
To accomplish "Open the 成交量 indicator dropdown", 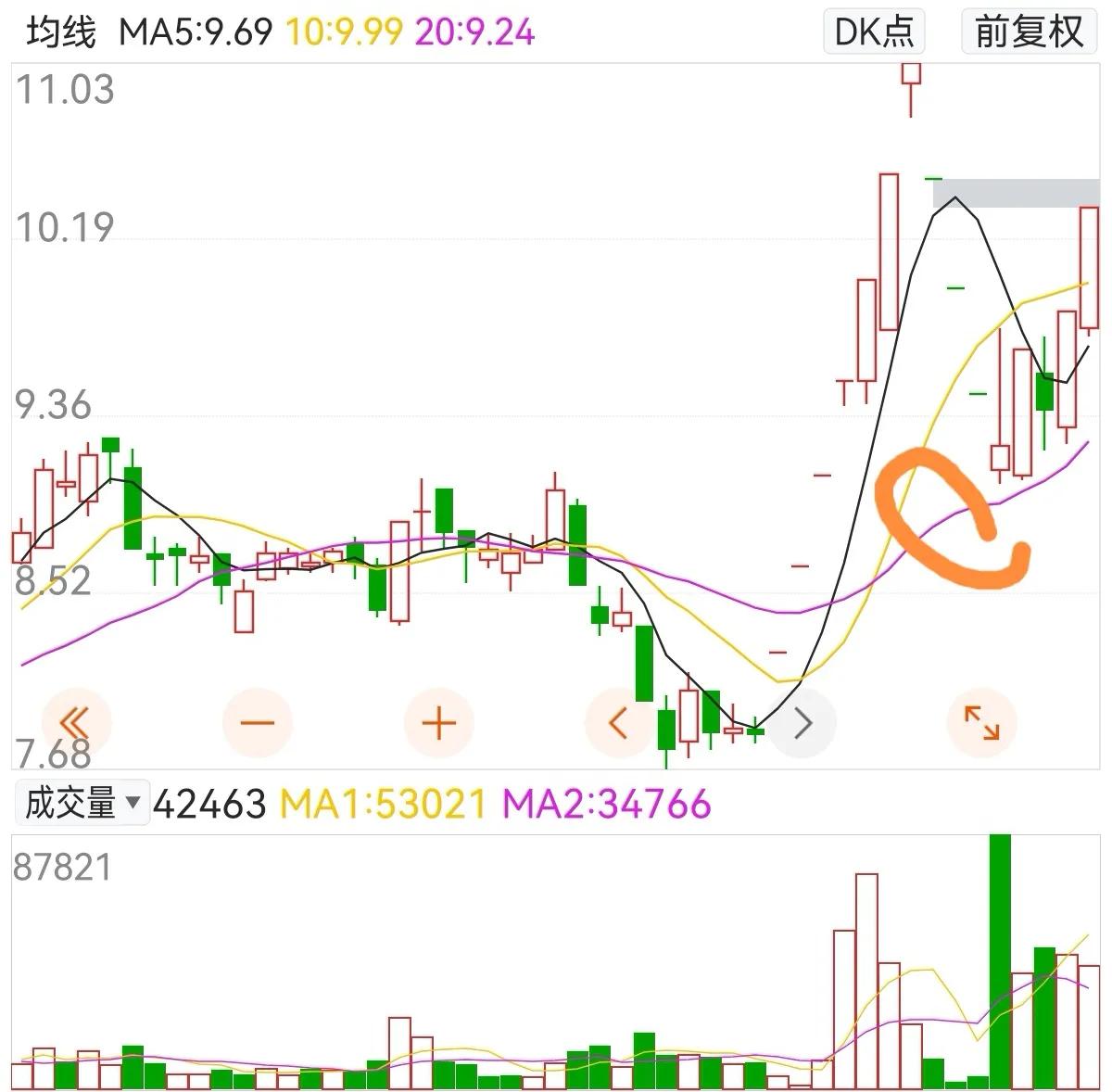I will (x=82, y=803).
